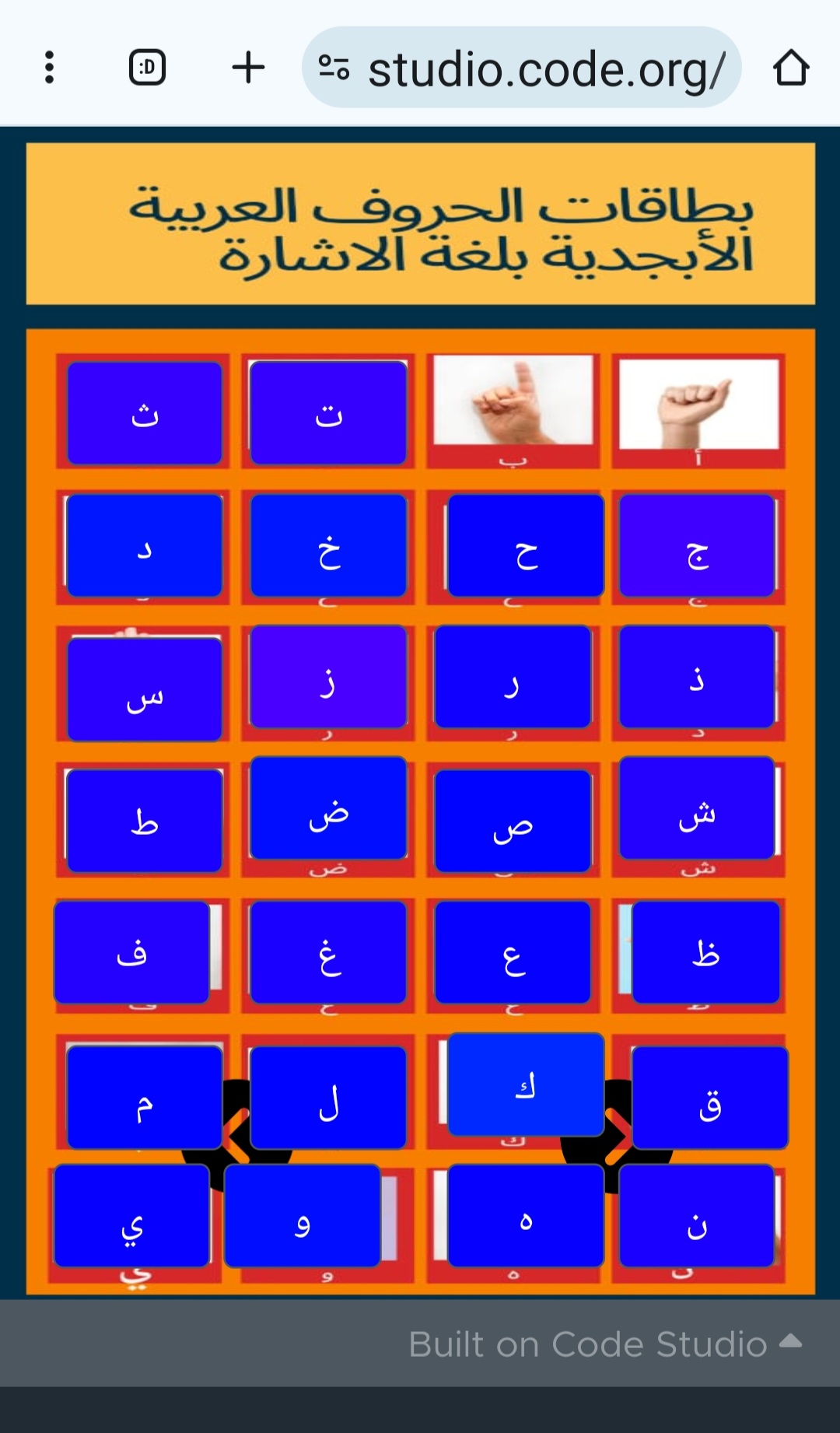The image size is (840, 1433).
Task: Select the خ letter button
Action: click(328, 546)
